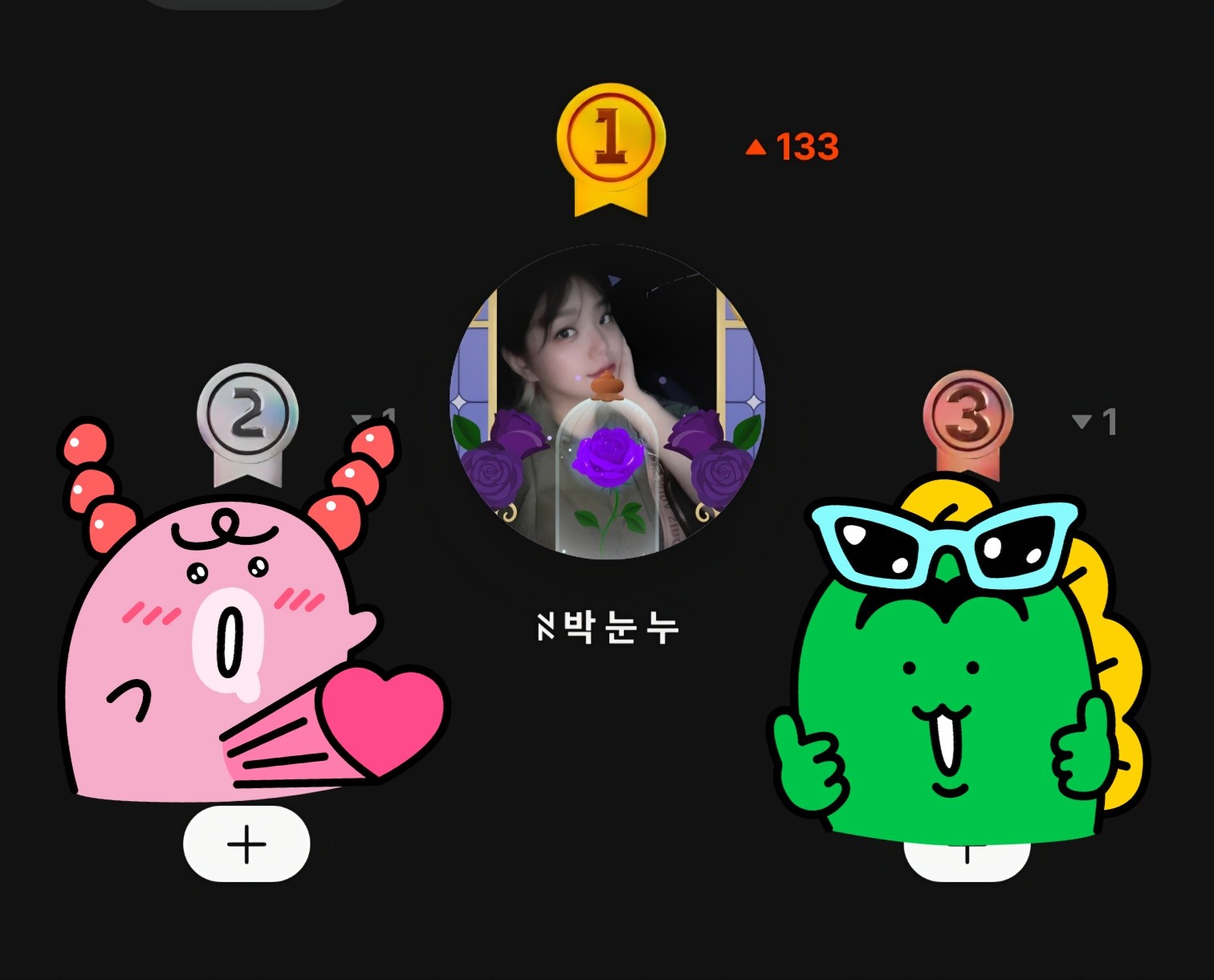This screenshot has width=1214, height=980.
Task: Tap the plus button under the second-place medal
Action: (x=246, y=844)
